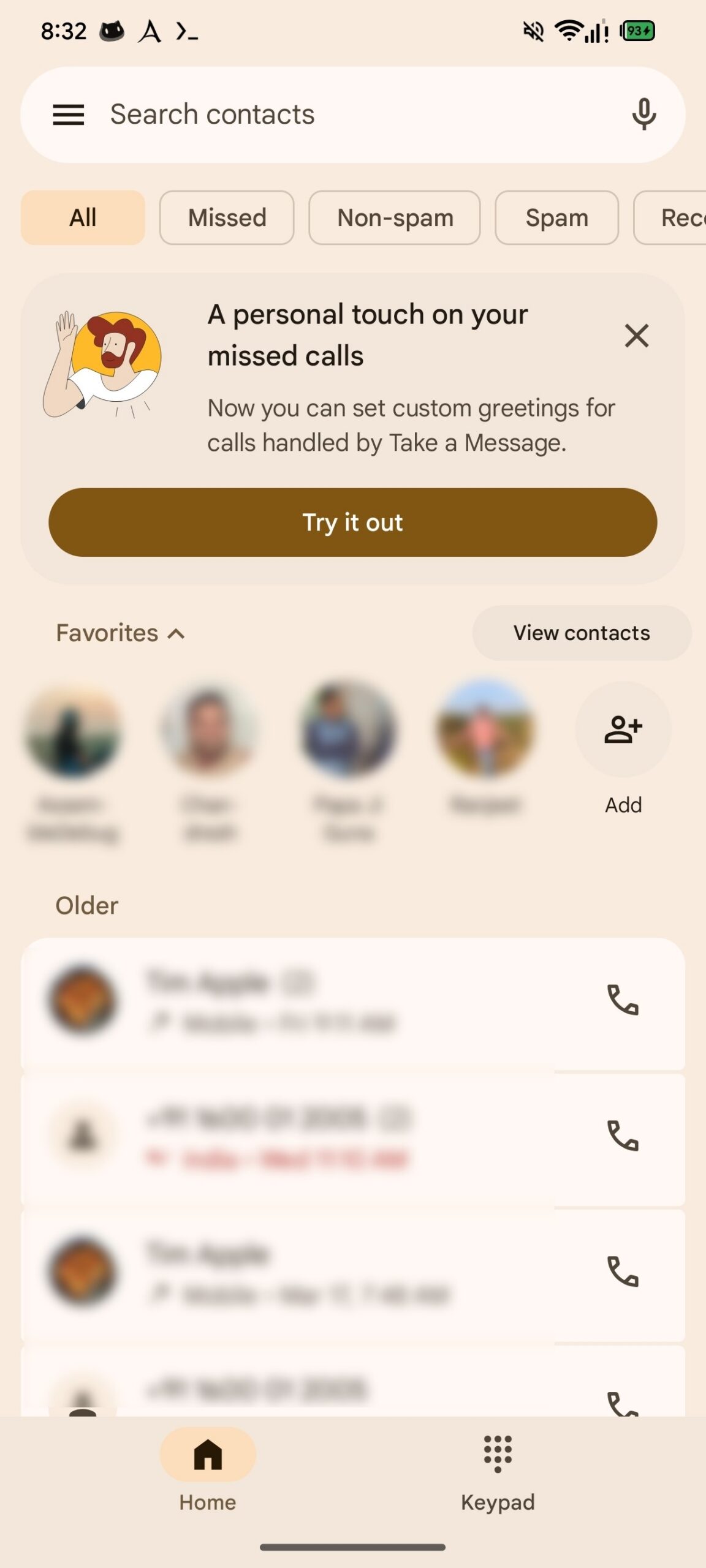Switch to the Non-spam filter
Screen dimensions: 706x1568
[x=395, y=217]
